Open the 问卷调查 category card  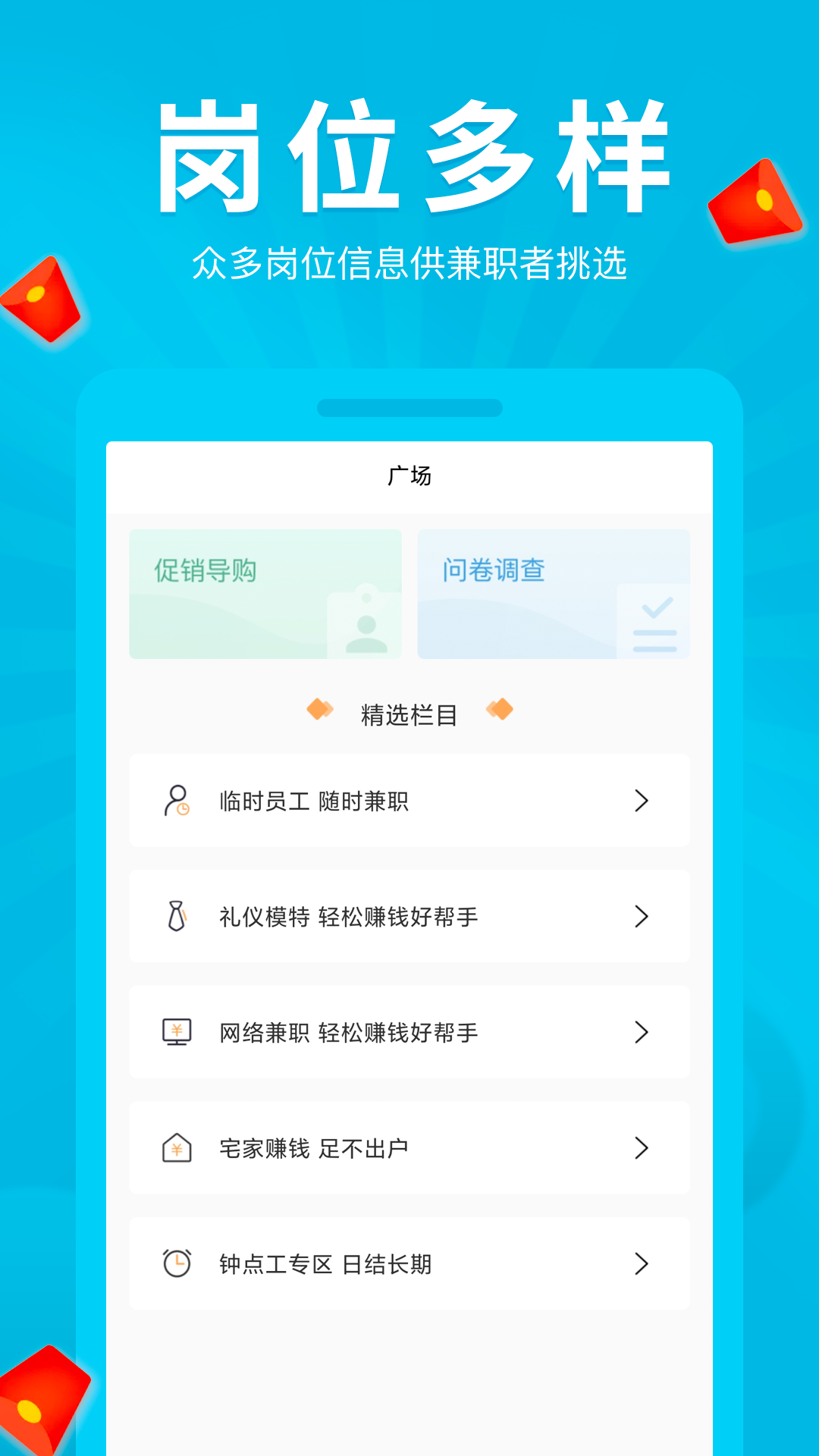coord(554,595)
